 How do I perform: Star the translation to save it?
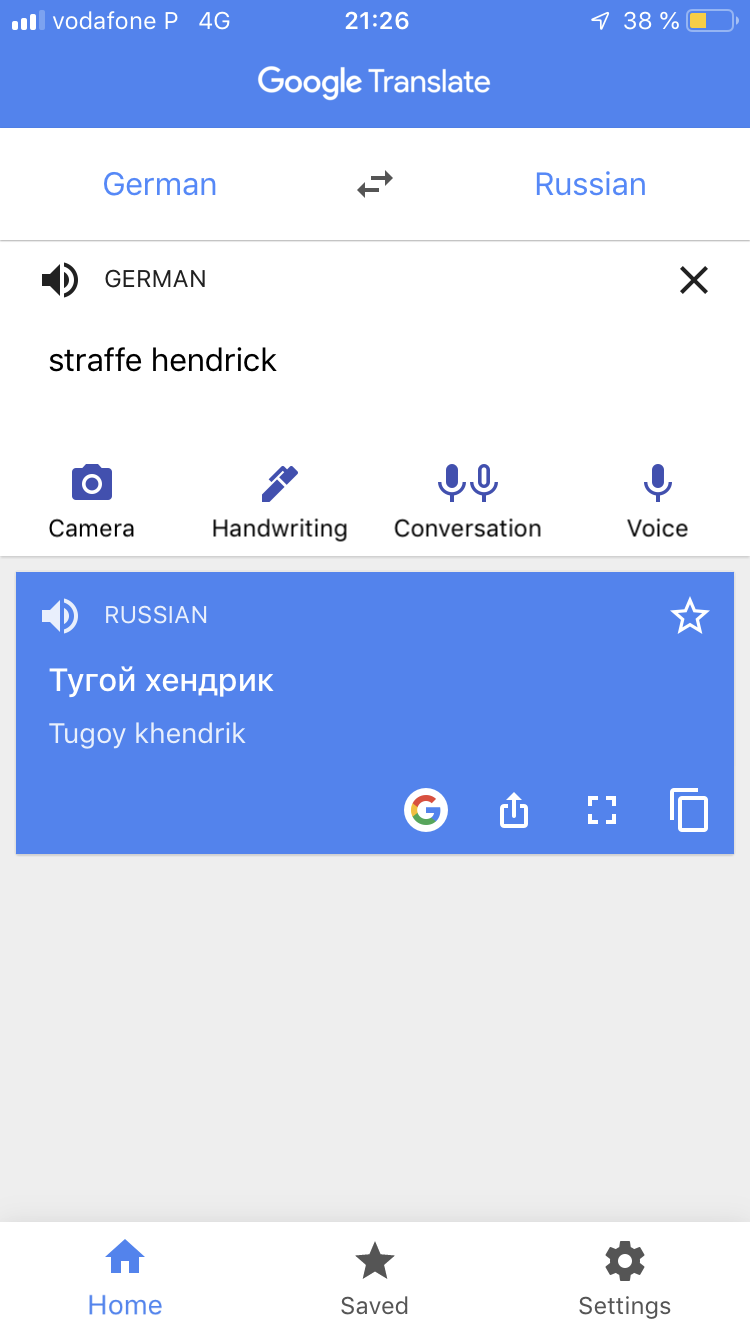689,617
